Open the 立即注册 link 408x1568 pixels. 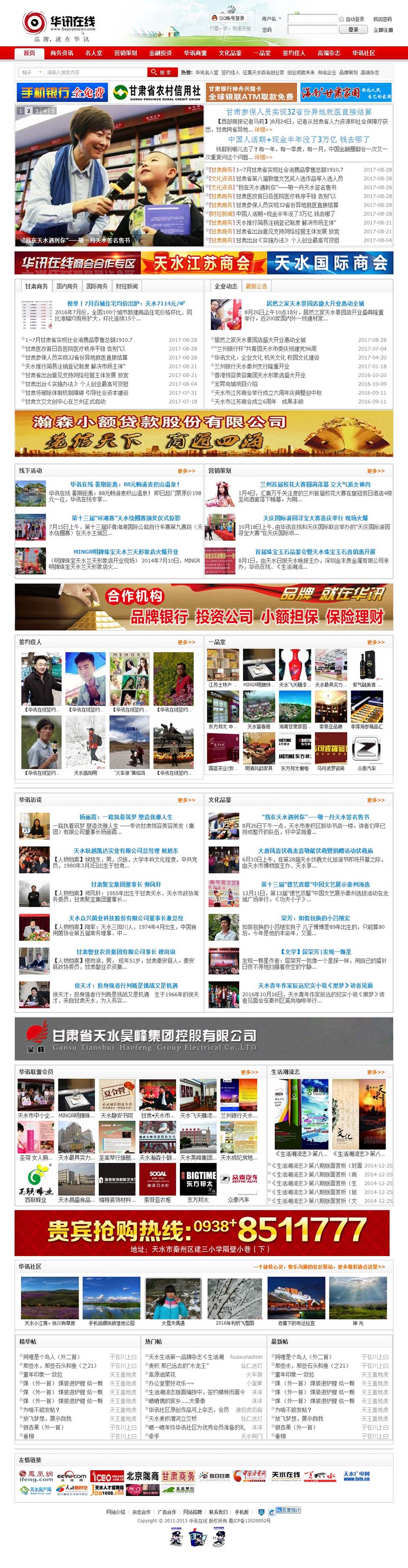pos(382,29)
